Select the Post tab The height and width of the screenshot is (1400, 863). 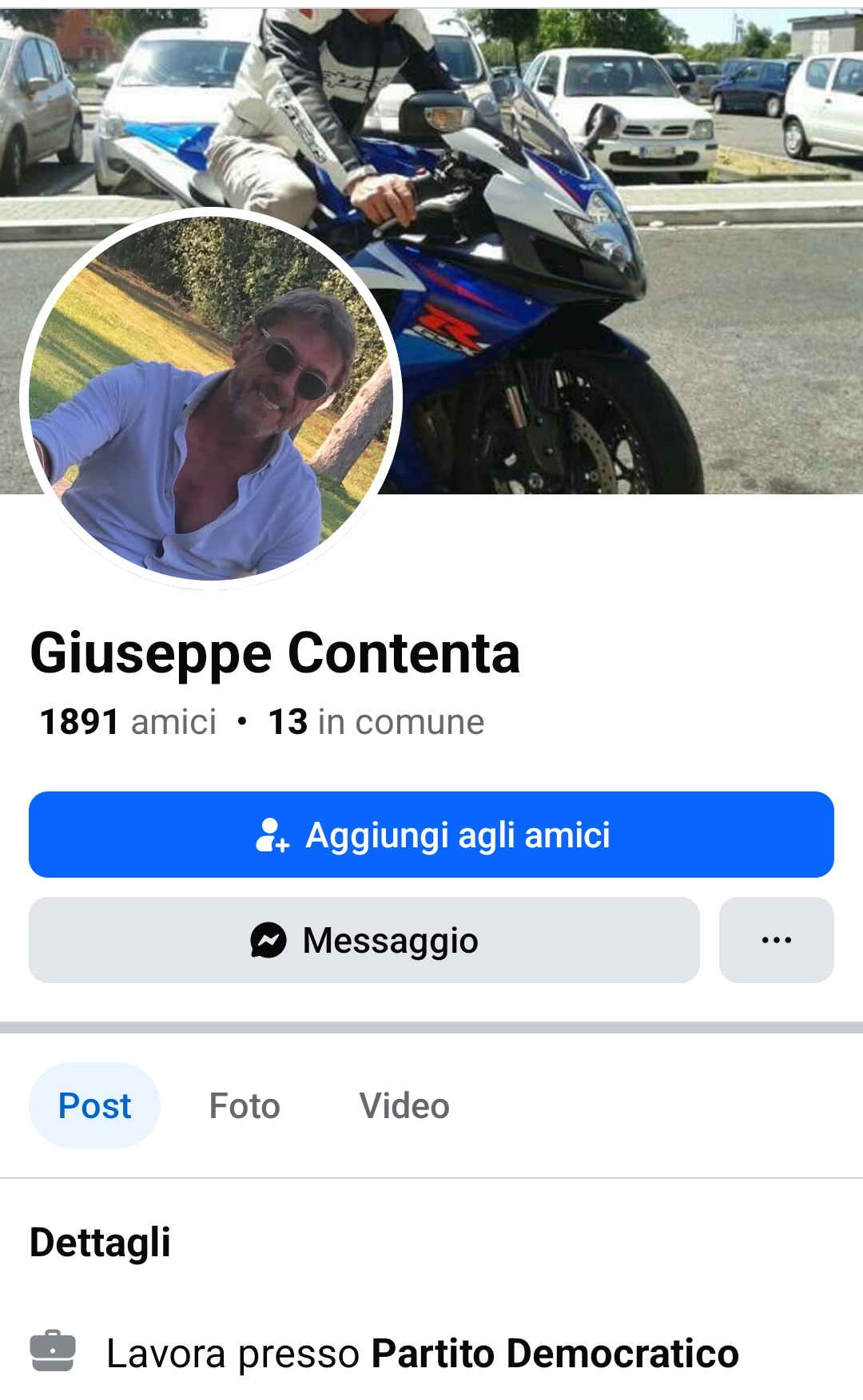click(94, 1106)
